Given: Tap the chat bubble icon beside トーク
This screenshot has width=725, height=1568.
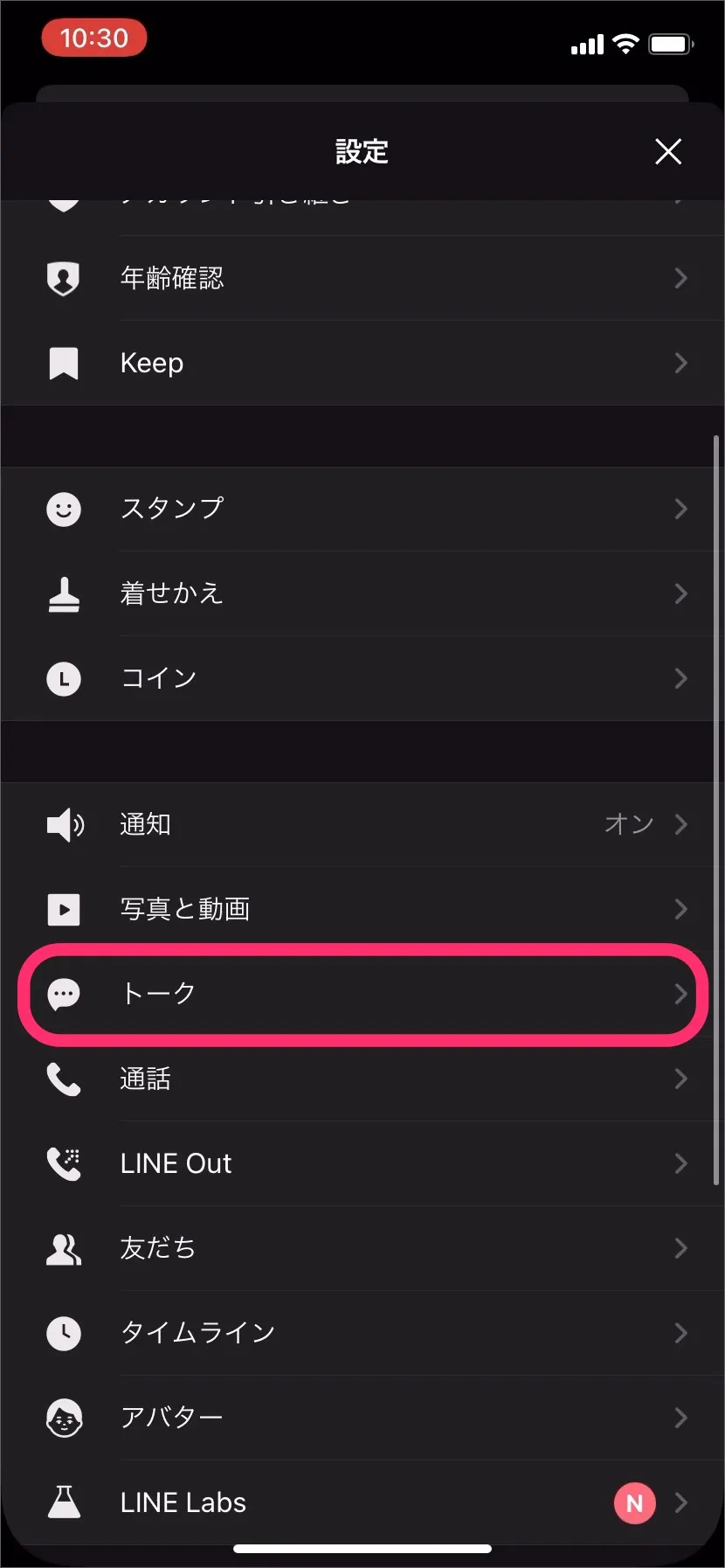Looking at the screenshot, I should (x=63, y=994).
